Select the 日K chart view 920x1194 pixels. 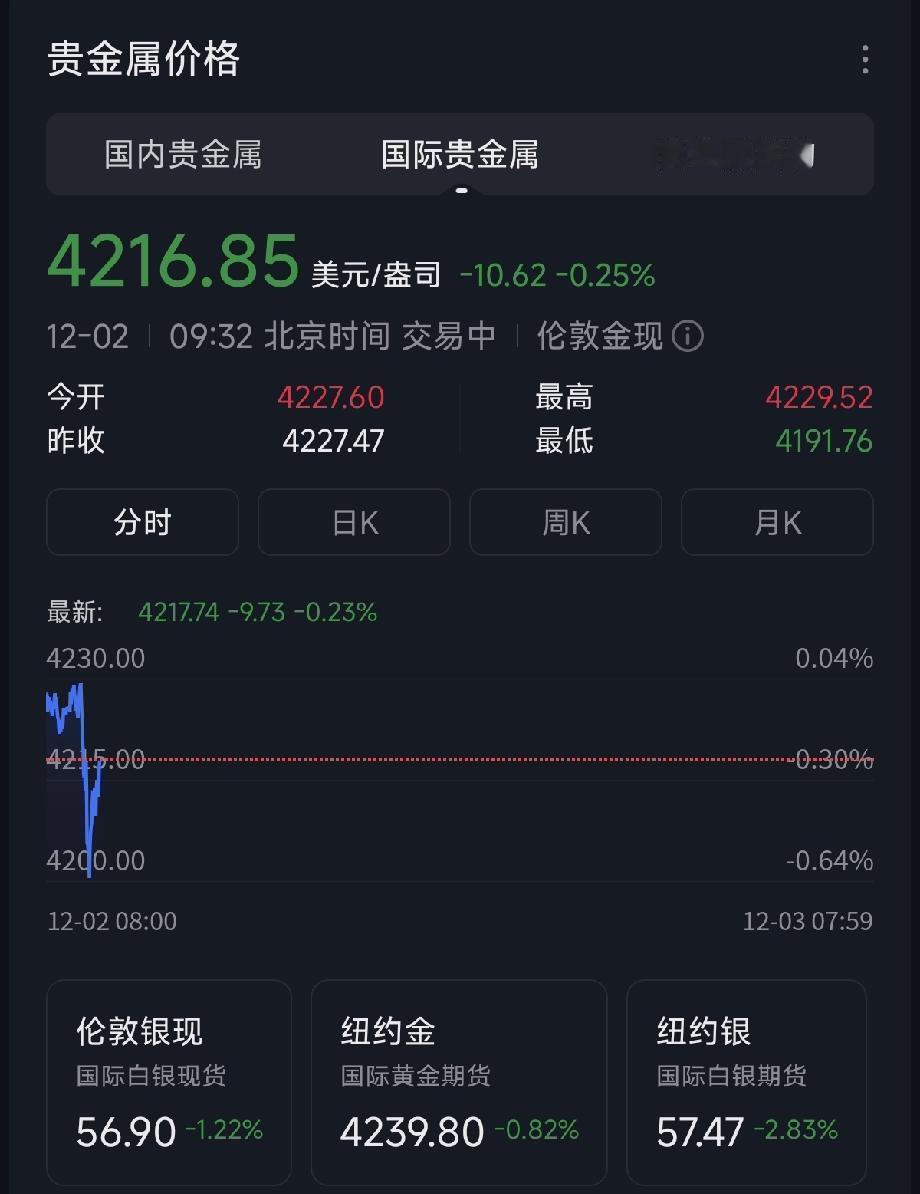click(x=354, y=522)
